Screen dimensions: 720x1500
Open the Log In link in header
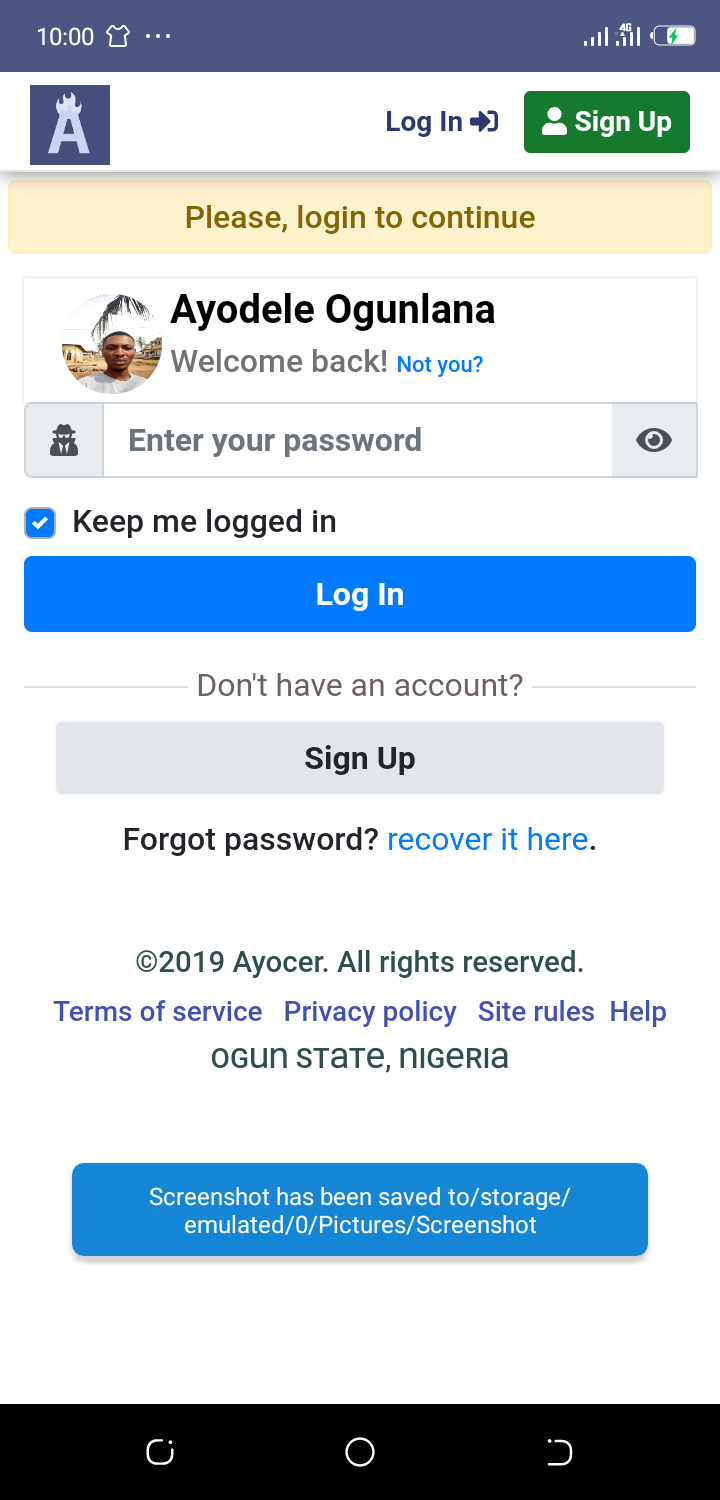point(441,122)
